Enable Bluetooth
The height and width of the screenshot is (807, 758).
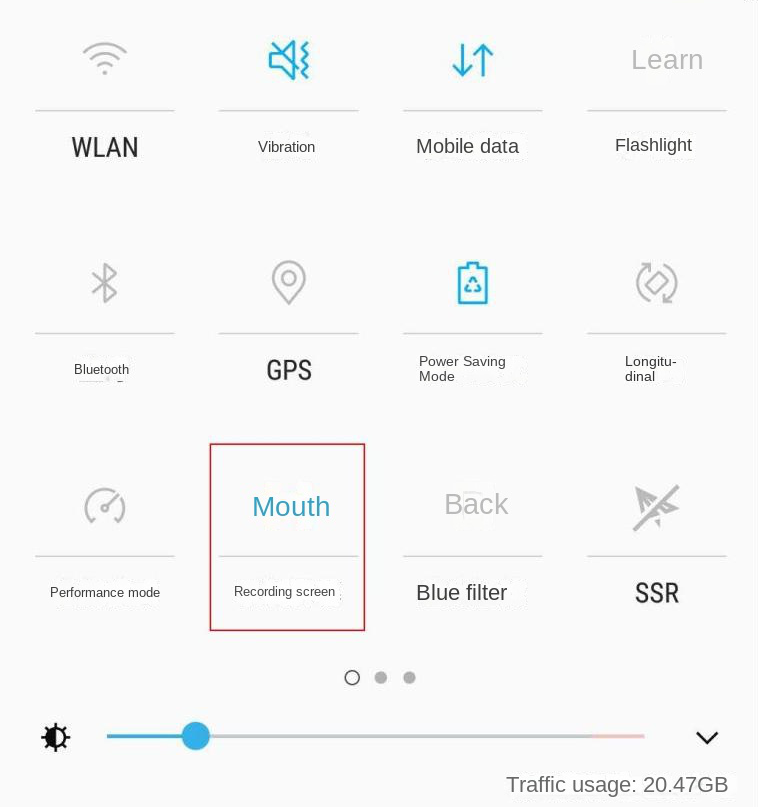pyautogui.click(x=104, y=283)
